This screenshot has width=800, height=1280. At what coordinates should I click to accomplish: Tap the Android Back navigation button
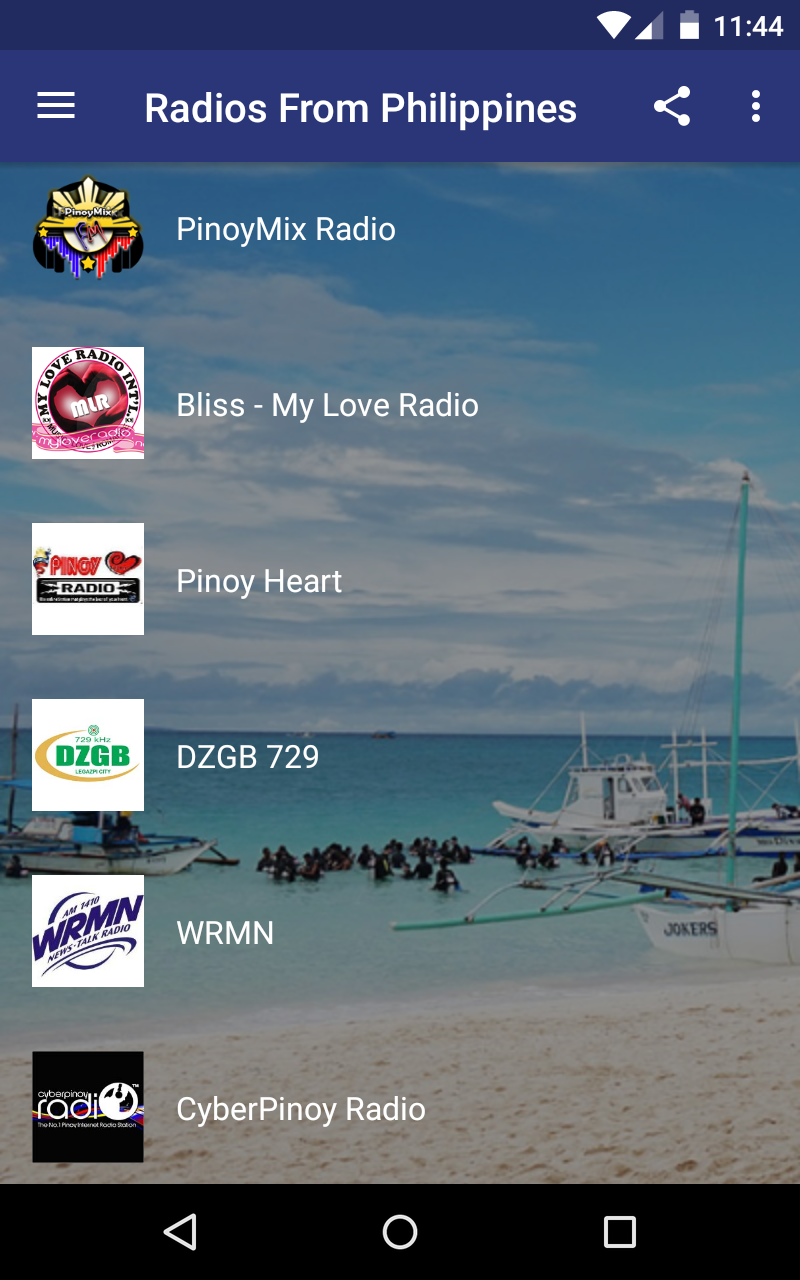coord(180,1232)
